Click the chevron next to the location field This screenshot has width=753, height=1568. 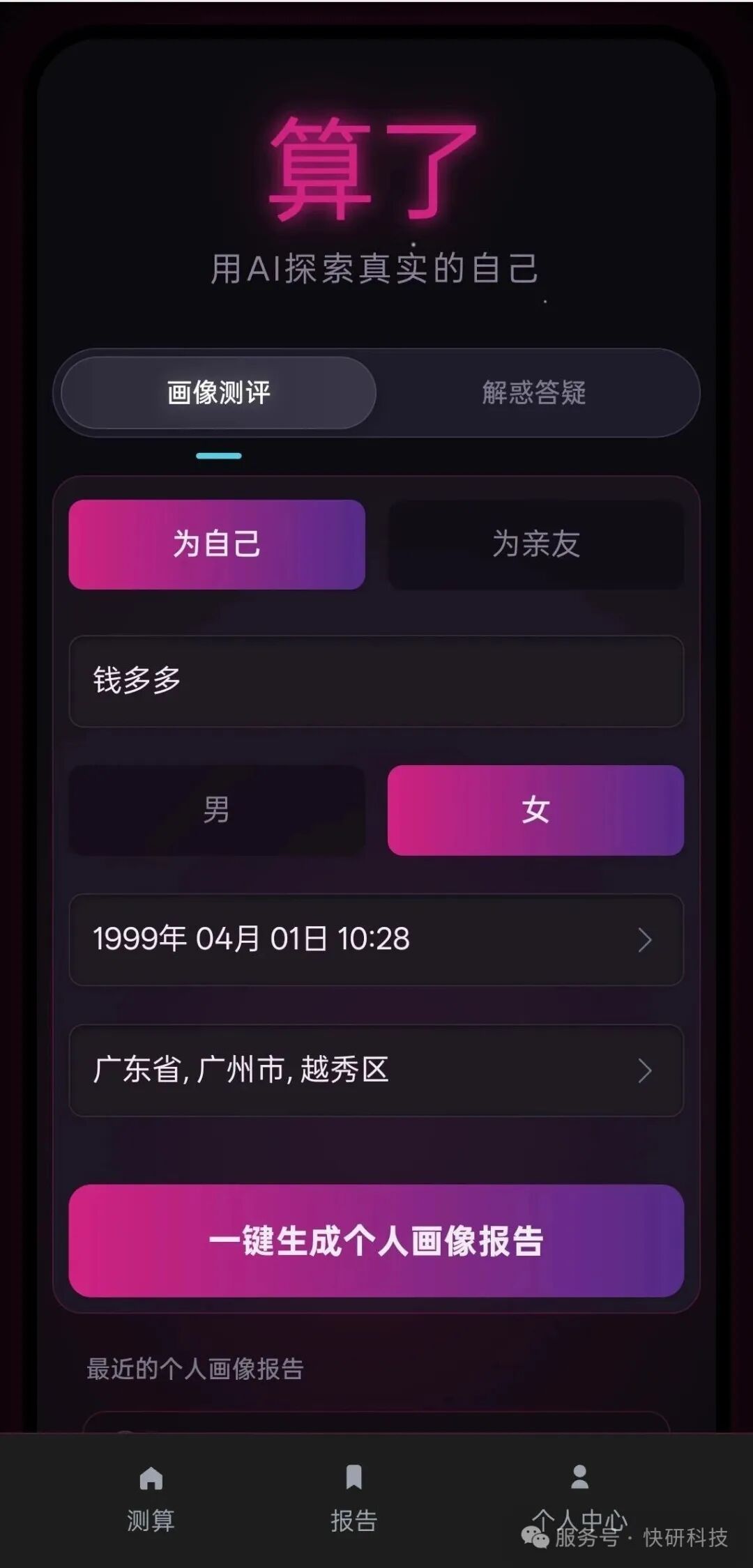coord(645,1071)
